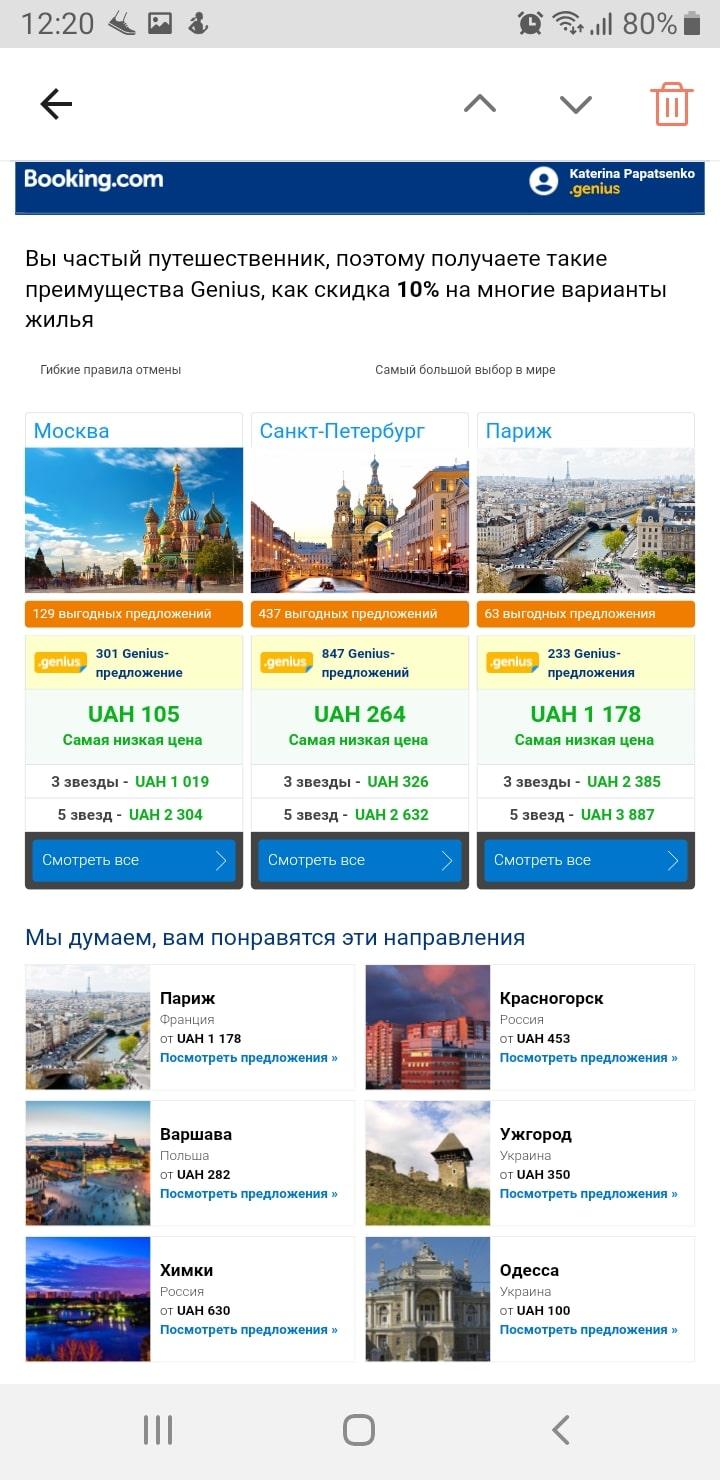
Task: Go to the home screen
Action: coord(359,1430)
